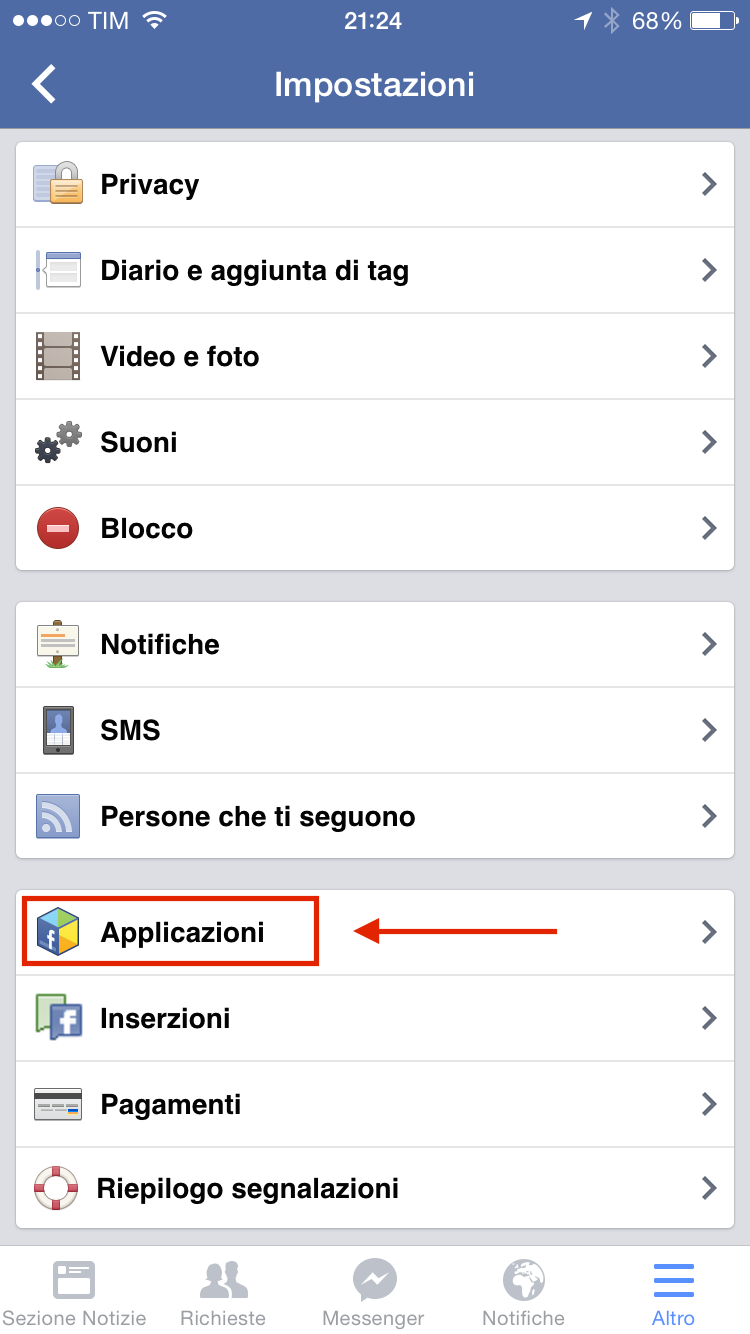Switch to Messenger tab

coord(374,1291)
